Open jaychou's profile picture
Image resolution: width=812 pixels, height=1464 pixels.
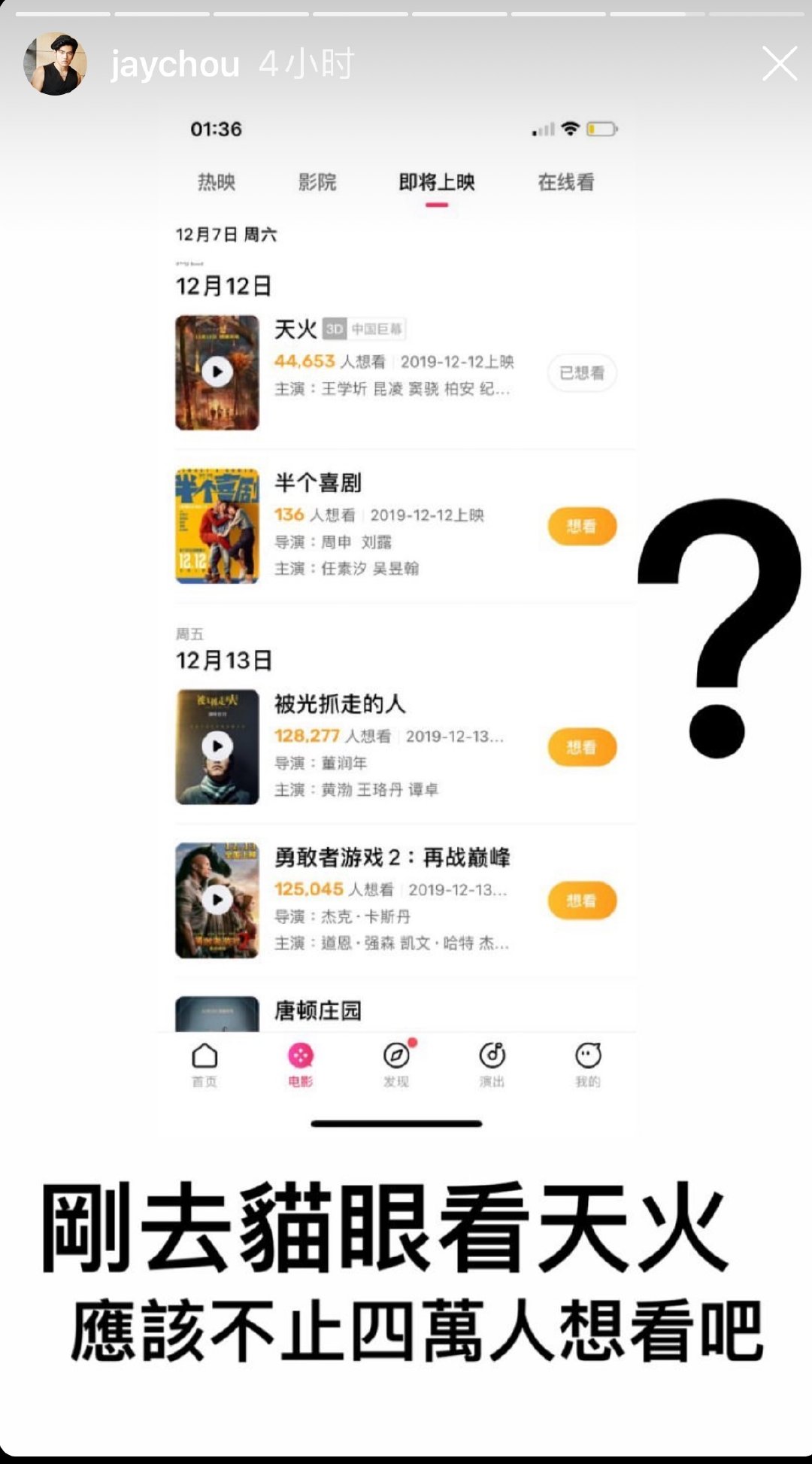click(x=55, y=64)
